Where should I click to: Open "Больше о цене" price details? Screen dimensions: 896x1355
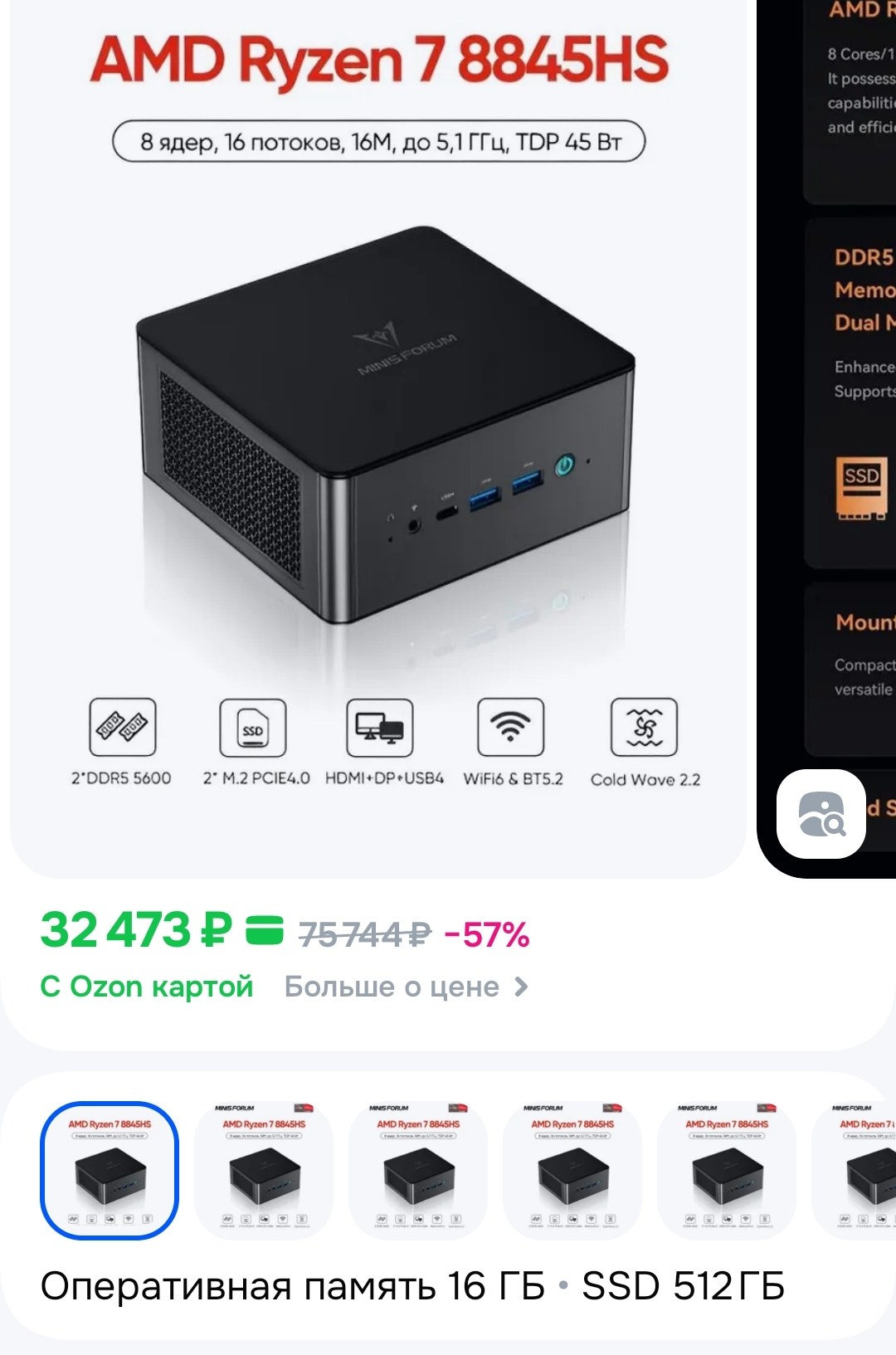tap(406, 987)
